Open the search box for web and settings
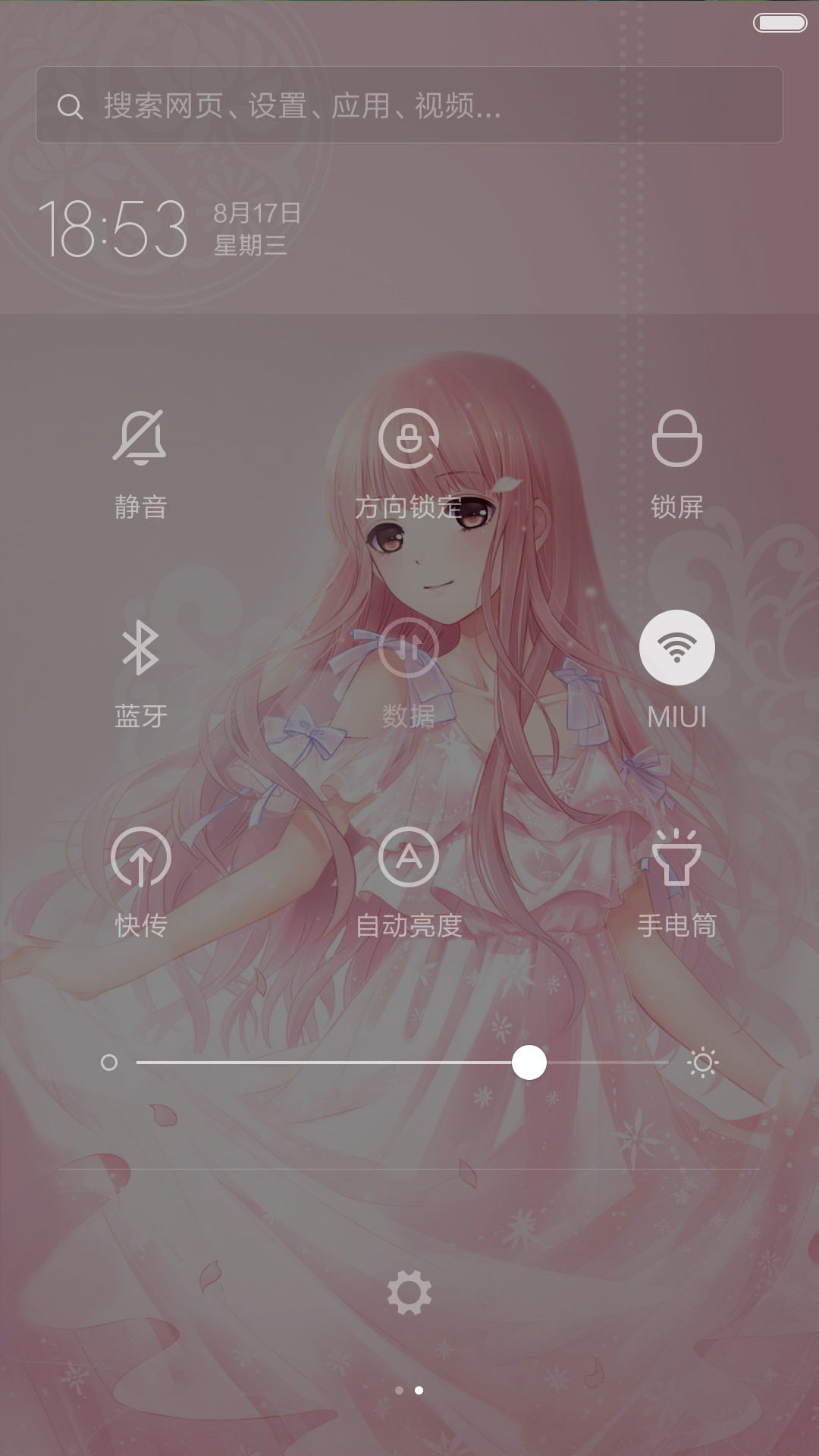819x1456 pixels. [409, 105]
